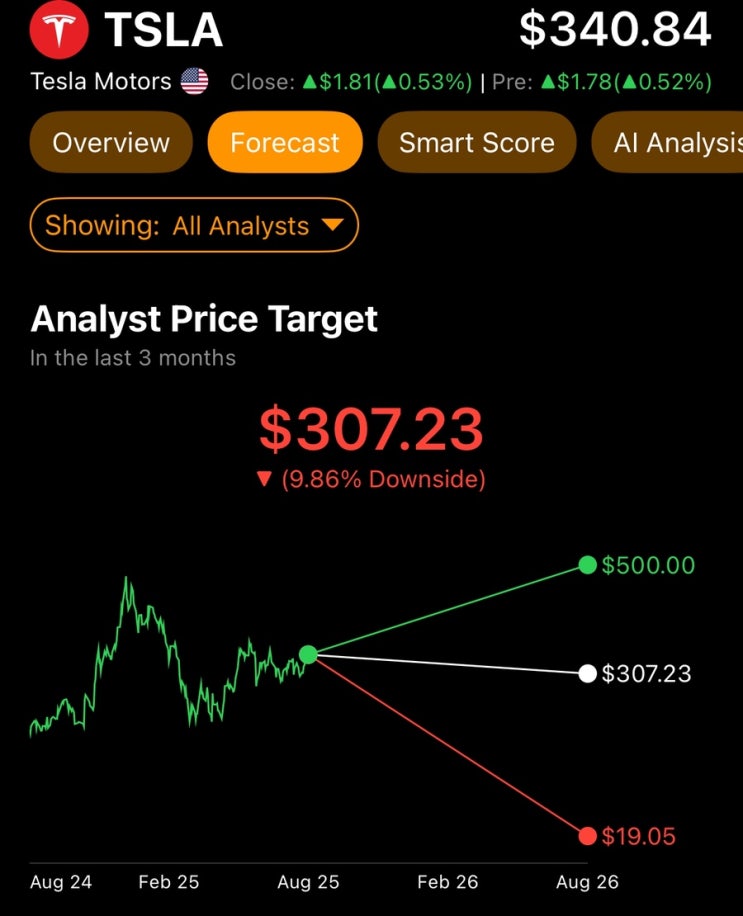
Task: Switch to the Overview tab
Action: click(111, 143)
